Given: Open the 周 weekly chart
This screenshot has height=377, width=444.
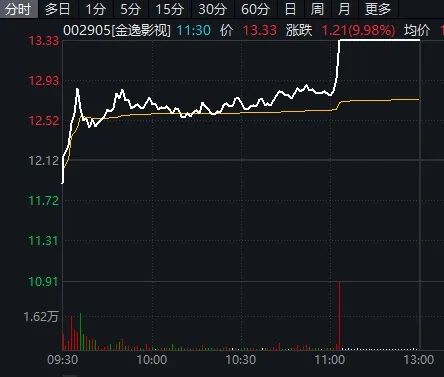Looking at the screenshot, I should pyautogui.click(x=317, y=9).
